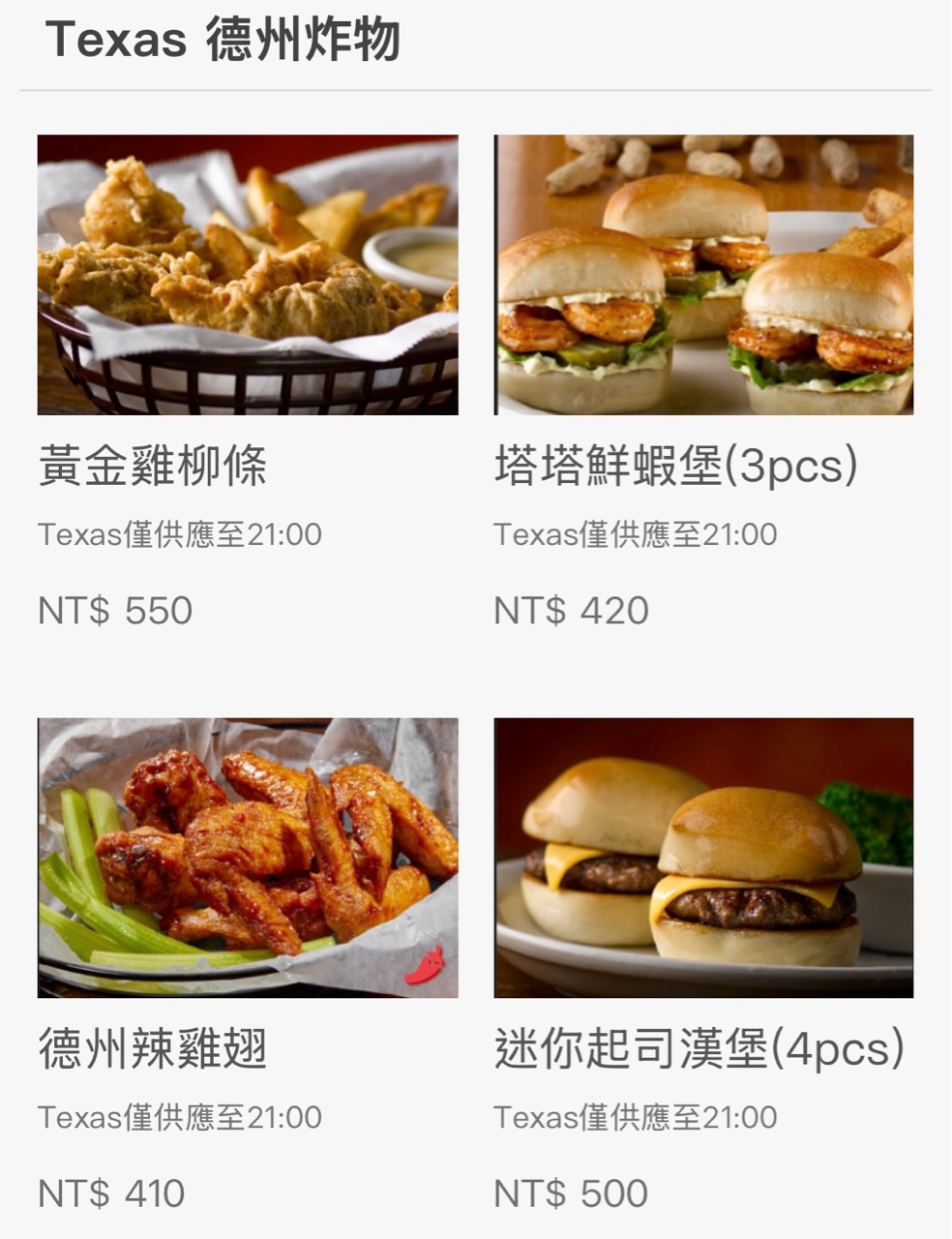The image size is (952, 1239).
Task: Choose the 迷你起司漢堡(4pcs) item
Action: pyautogui.click(x=703, y=965)
